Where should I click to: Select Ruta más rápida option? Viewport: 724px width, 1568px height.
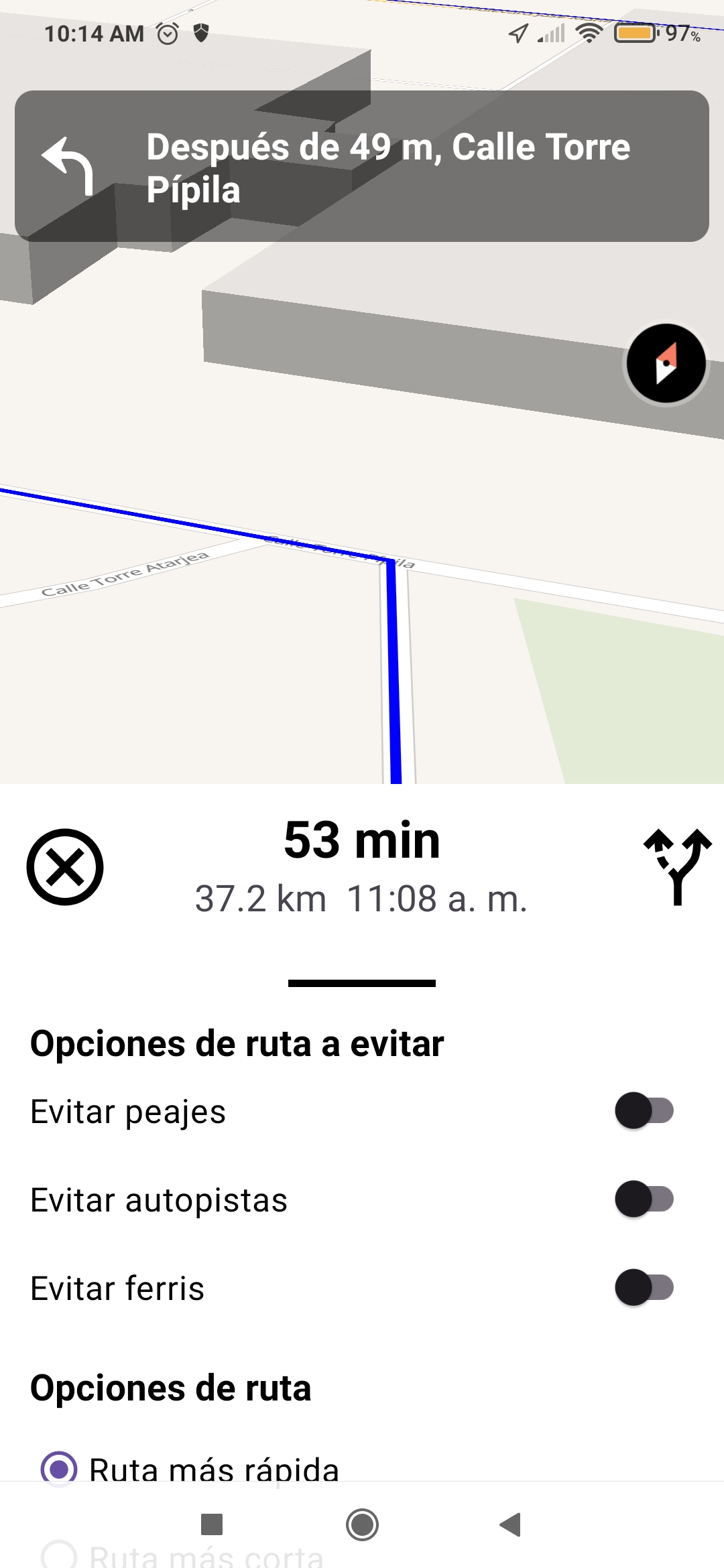pyautogui.click(x=60, y=1469)
